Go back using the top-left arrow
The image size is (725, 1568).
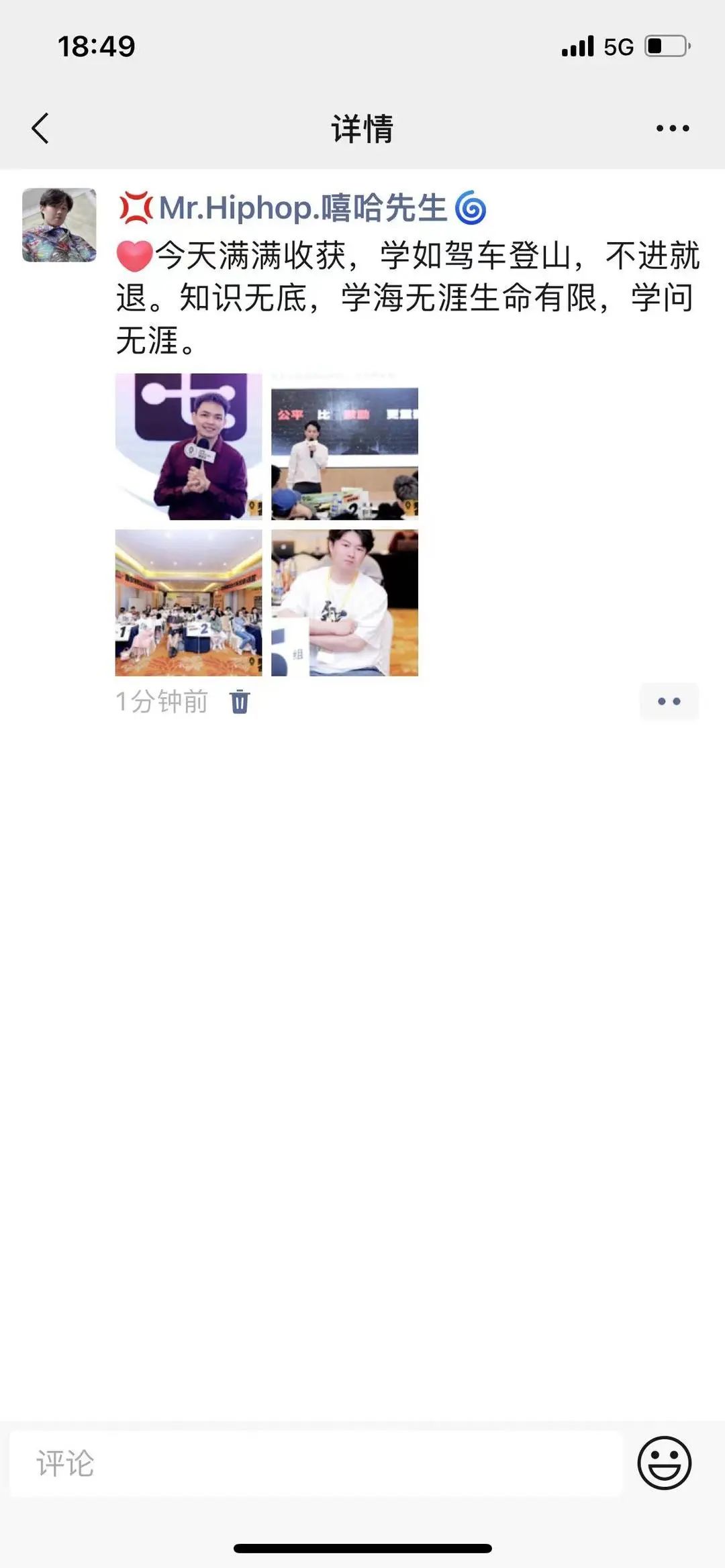pyautogui.click(x=40, y=128)
